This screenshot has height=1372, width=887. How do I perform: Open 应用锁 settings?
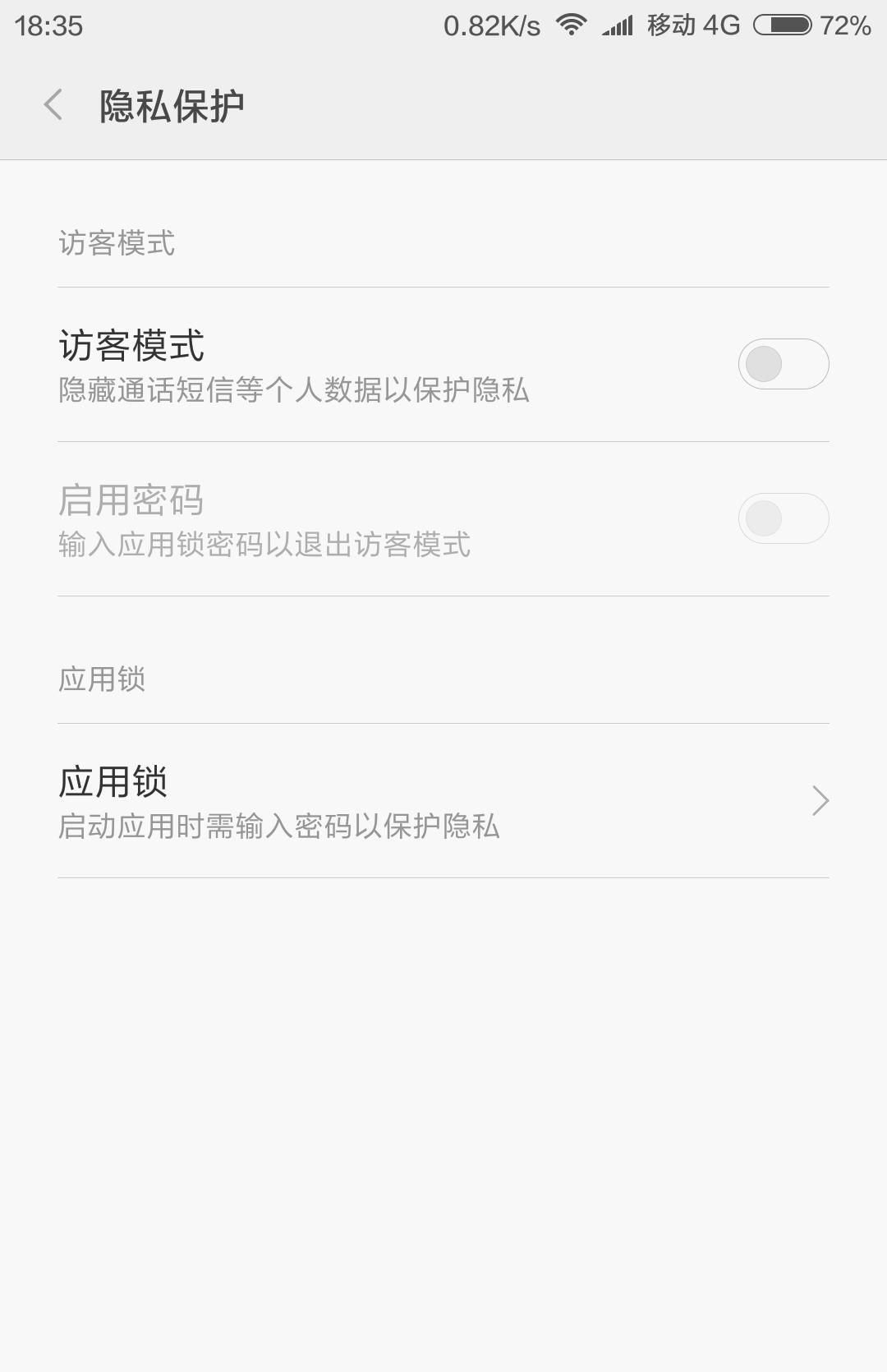click(x=443, y=801)
